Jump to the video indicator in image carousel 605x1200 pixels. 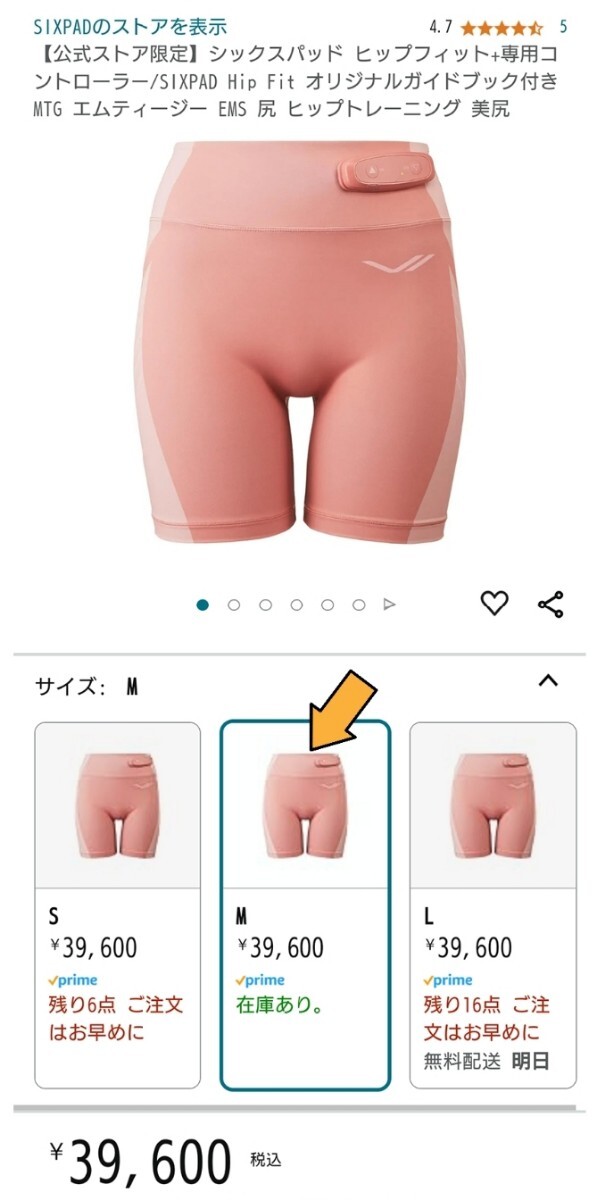coord(390,604)
